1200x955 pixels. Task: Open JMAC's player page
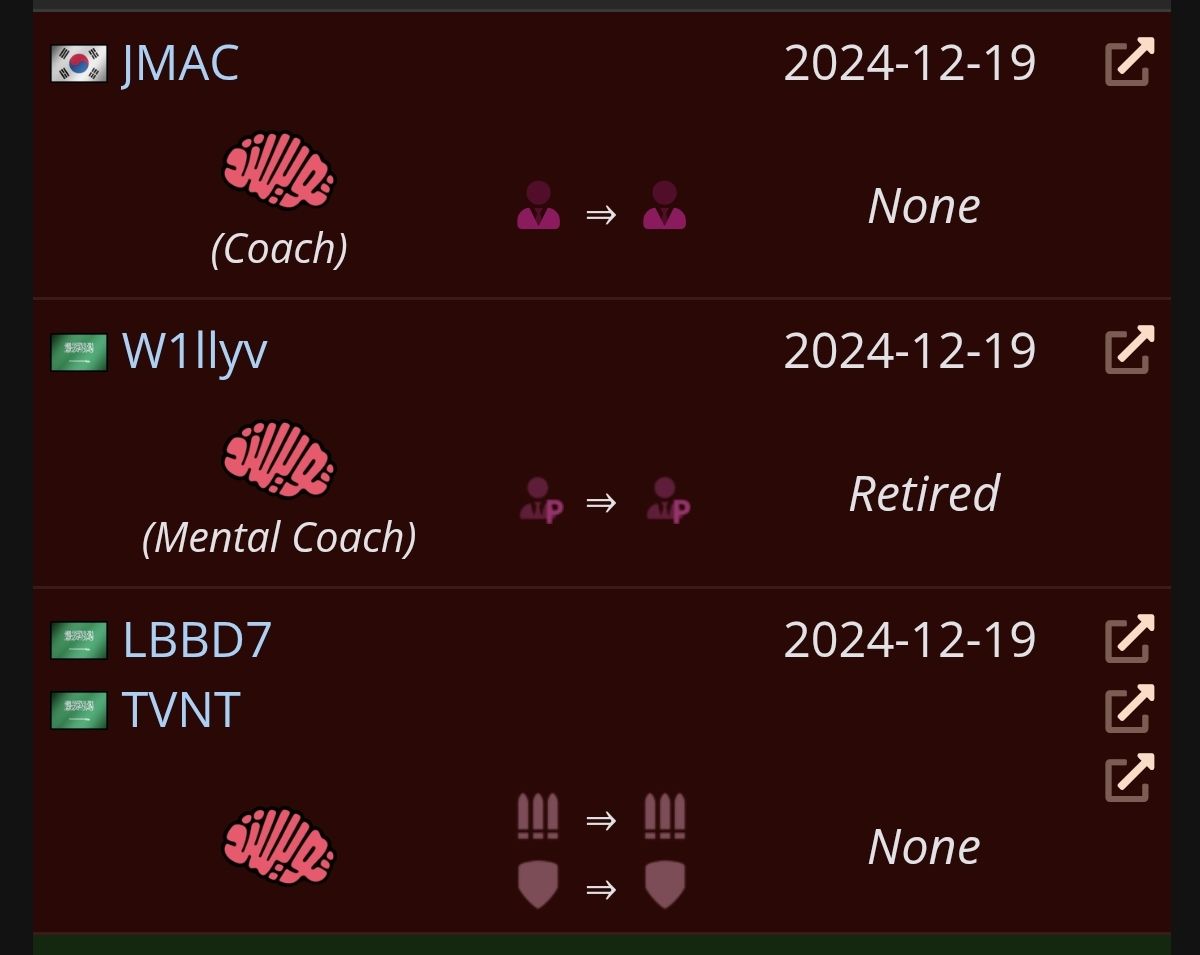coord(180,64)
